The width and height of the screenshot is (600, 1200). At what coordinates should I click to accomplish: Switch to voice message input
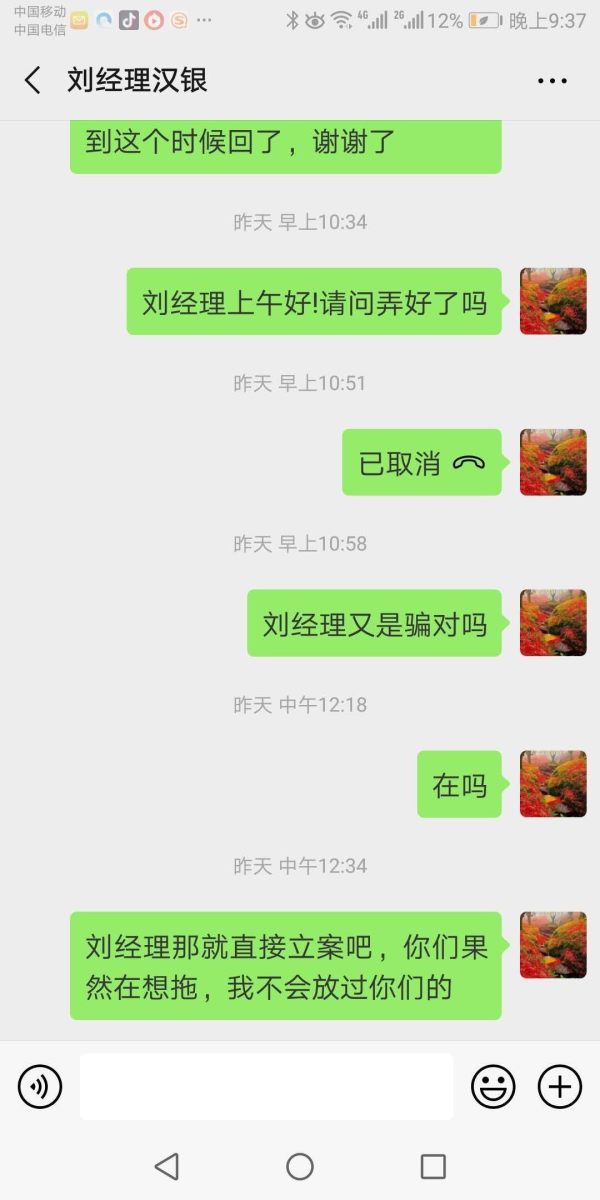coord(40,1086)
